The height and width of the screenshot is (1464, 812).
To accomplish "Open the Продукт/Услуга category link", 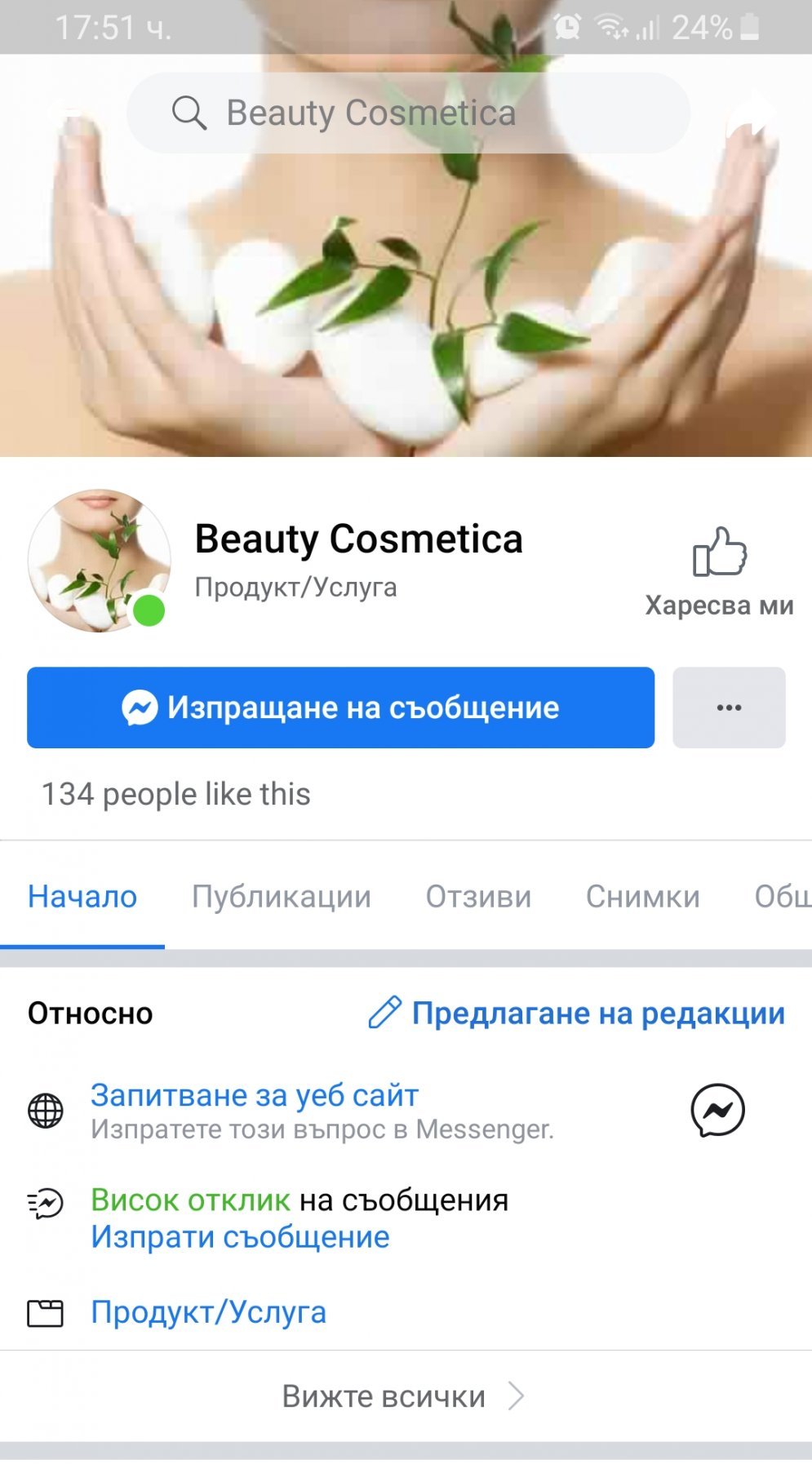I will pos(208,1311).
